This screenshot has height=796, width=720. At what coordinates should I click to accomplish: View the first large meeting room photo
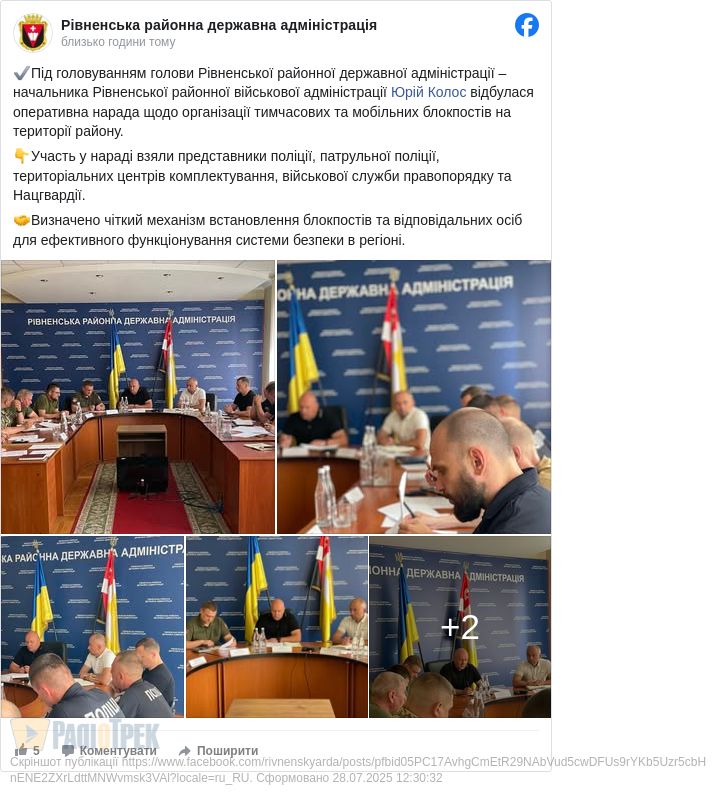pos(138,397)
